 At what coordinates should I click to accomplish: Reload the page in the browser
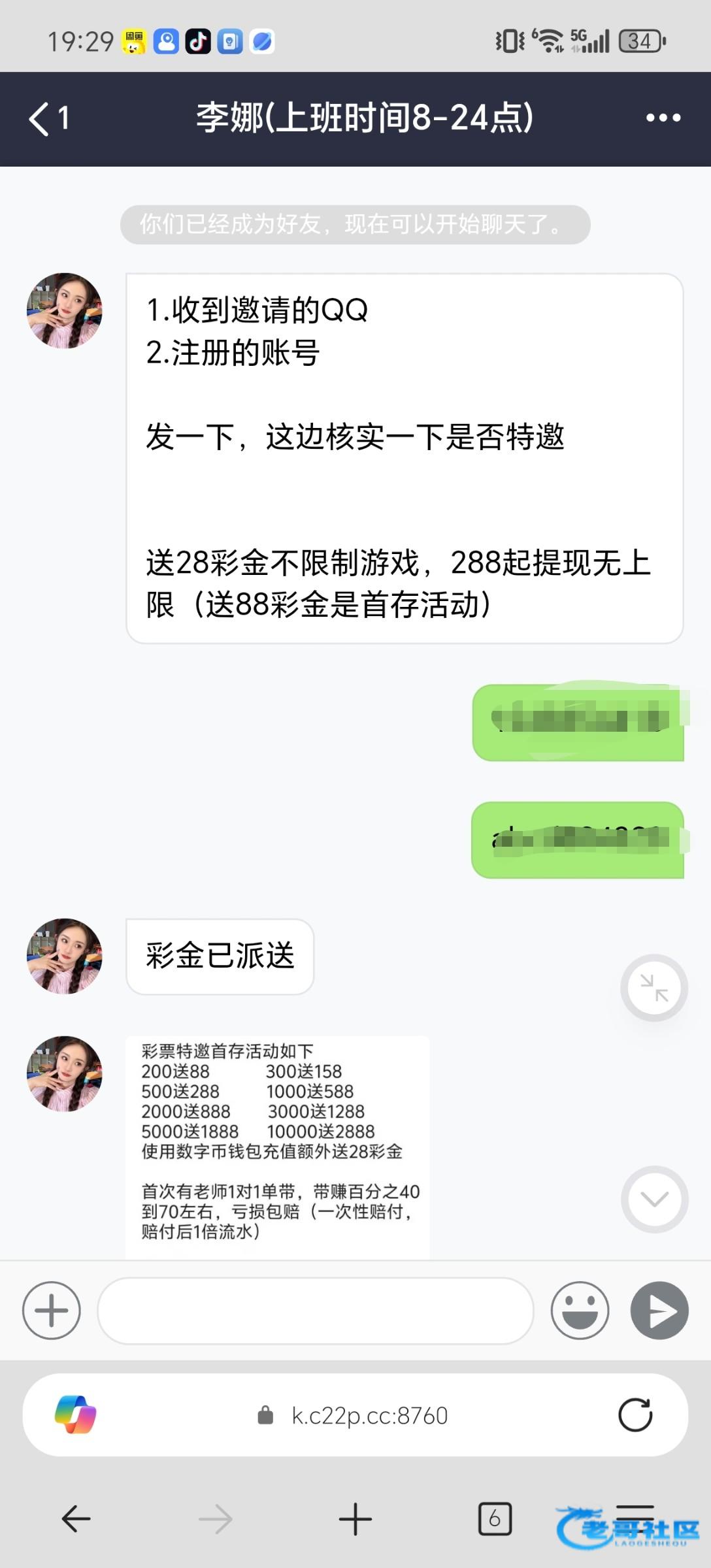635,1415
